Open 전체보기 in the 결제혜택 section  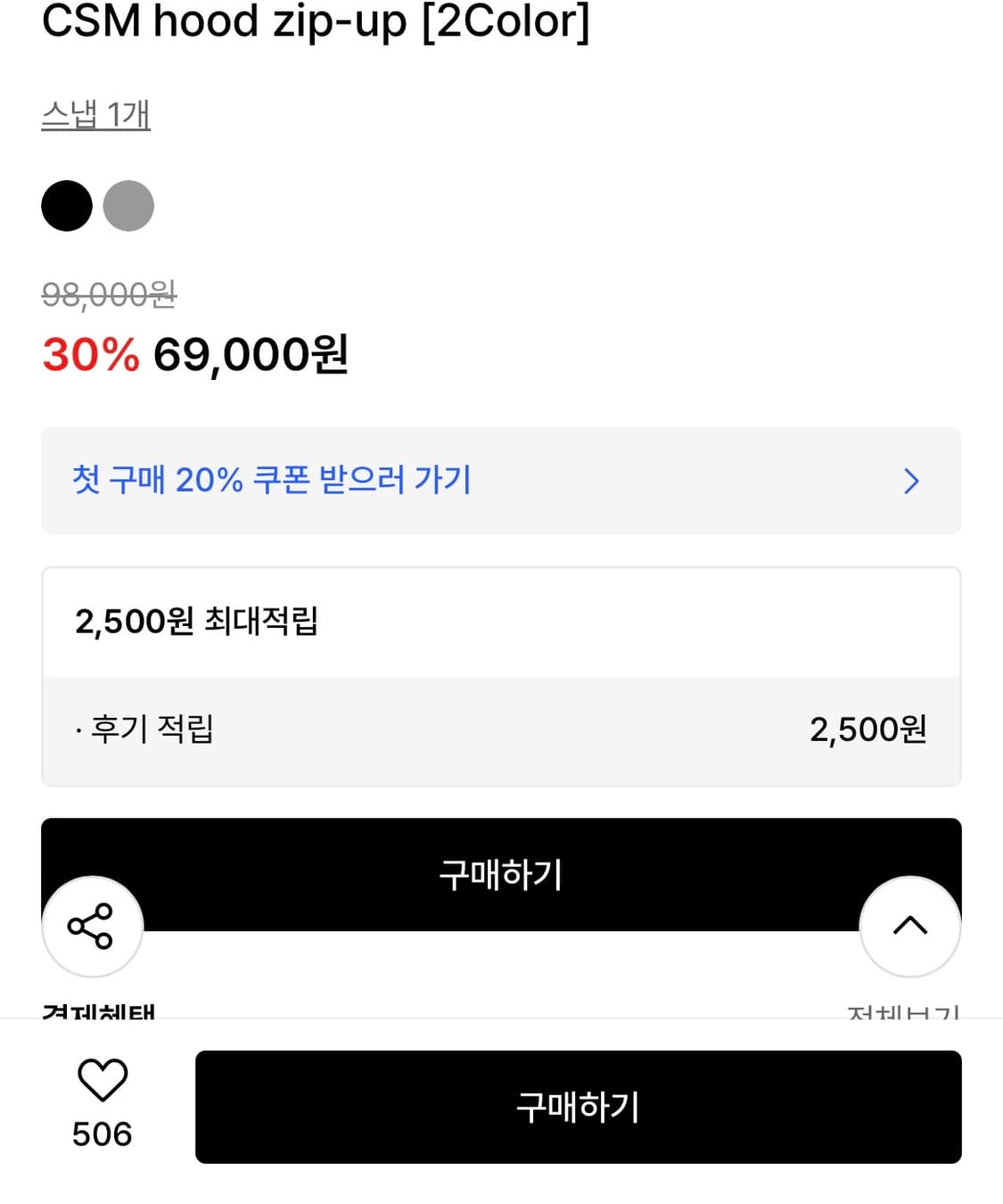[x=903, y=1012]
